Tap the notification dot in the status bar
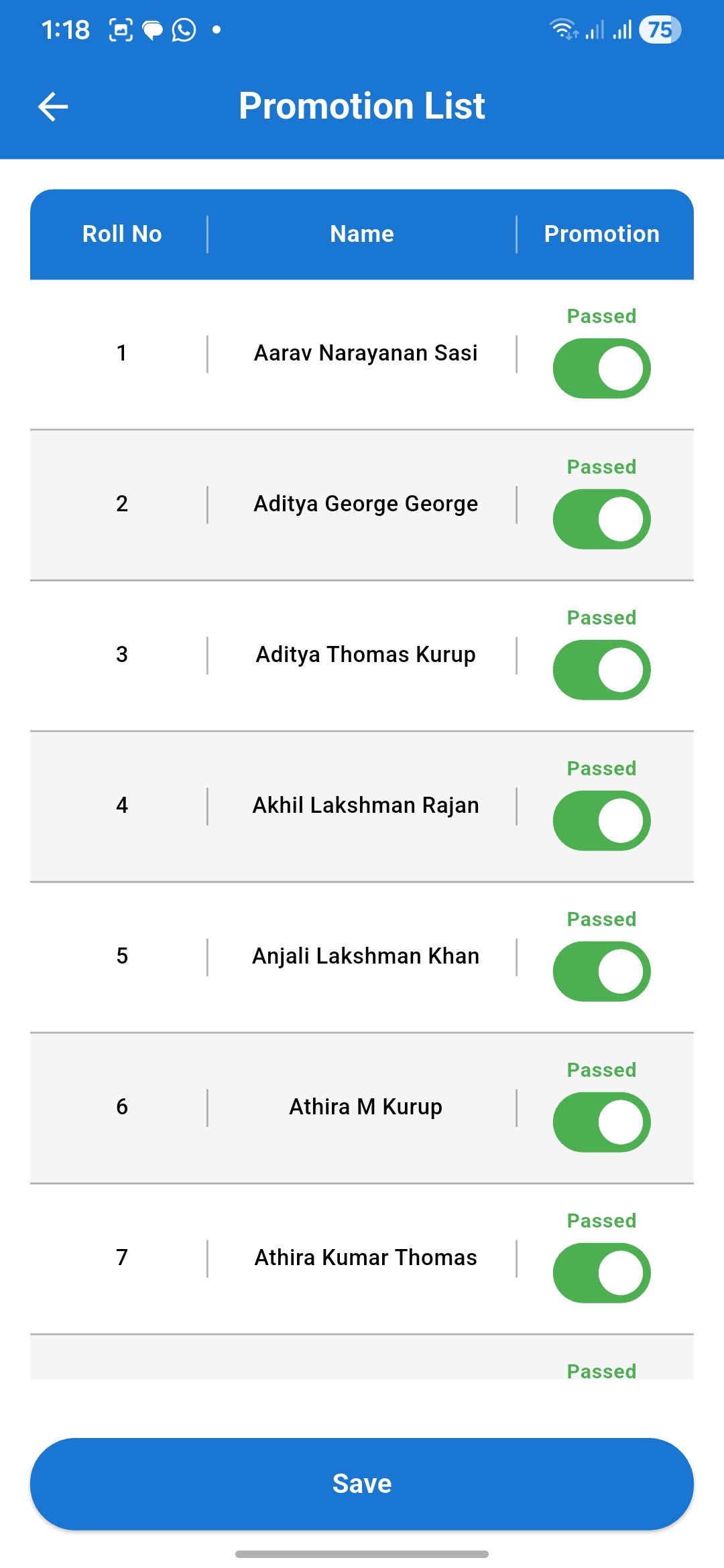The height and width of the screenshot is (1568, 724). tap(215, 28)
